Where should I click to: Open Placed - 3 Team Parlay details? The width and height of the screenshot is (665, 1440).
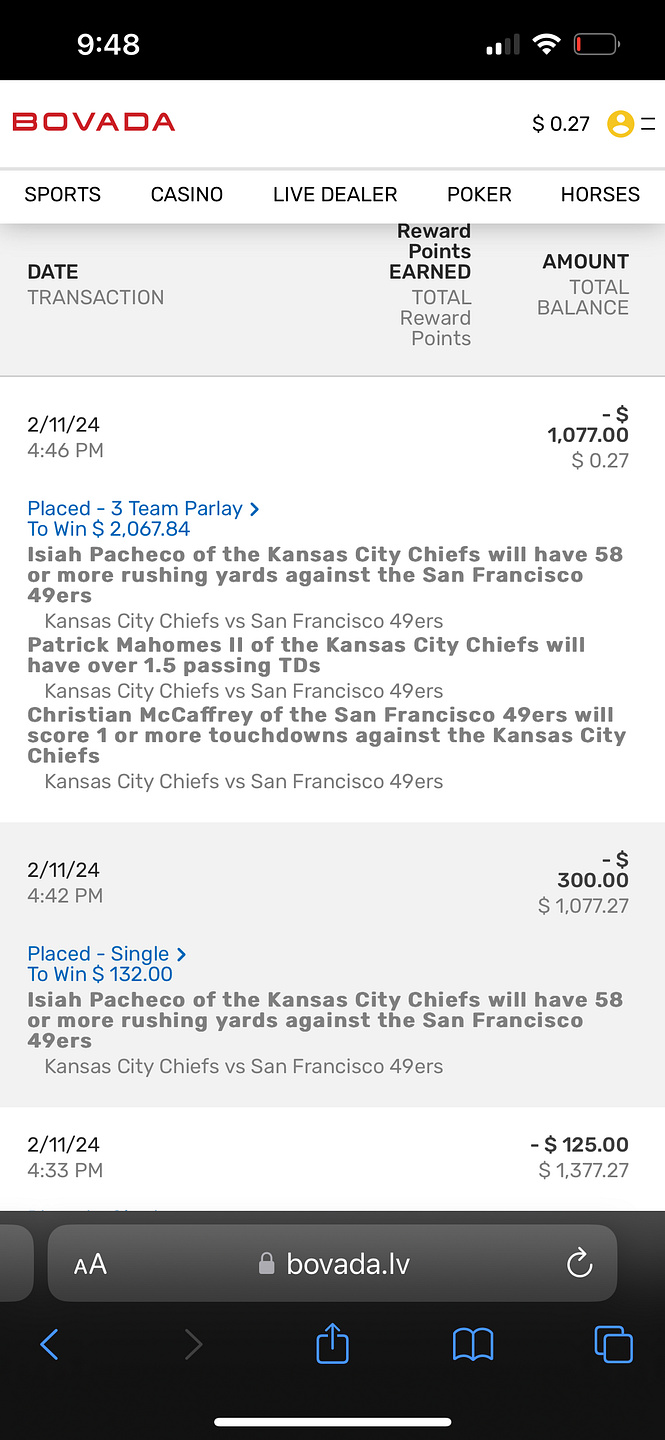tap(143, 508)
